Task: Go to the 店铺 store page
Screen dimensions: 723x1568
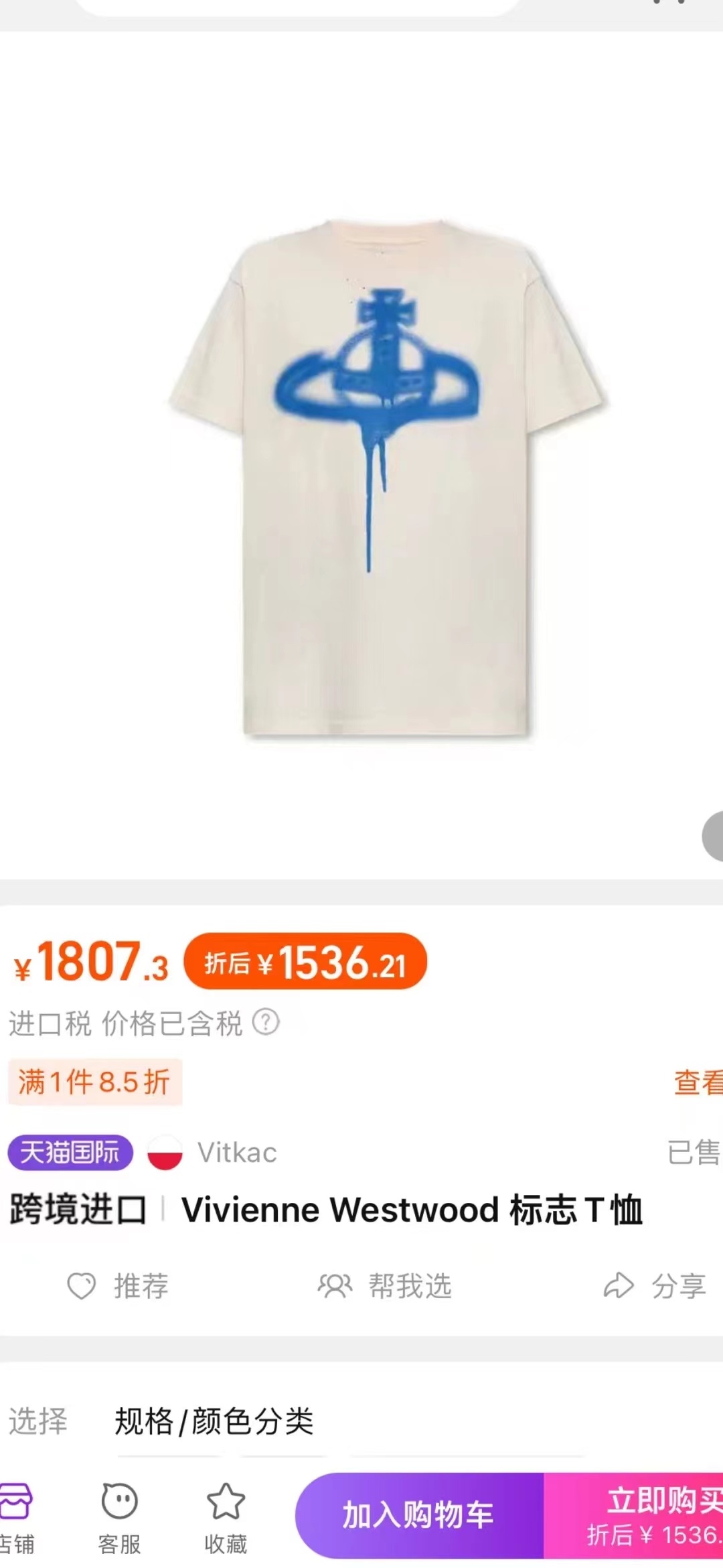Action: click(x=16, y=1516)
